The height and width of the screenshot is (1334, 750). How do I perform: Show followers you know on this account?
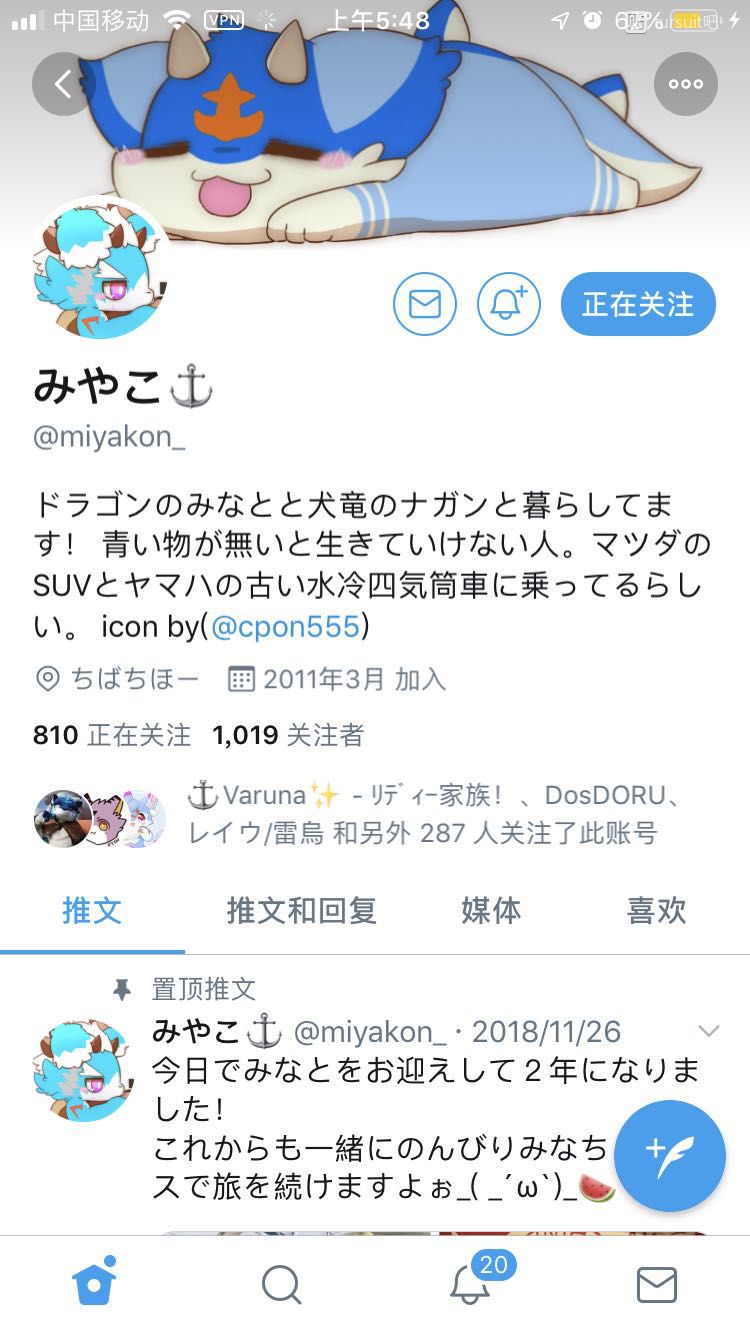tap(420, 814)
